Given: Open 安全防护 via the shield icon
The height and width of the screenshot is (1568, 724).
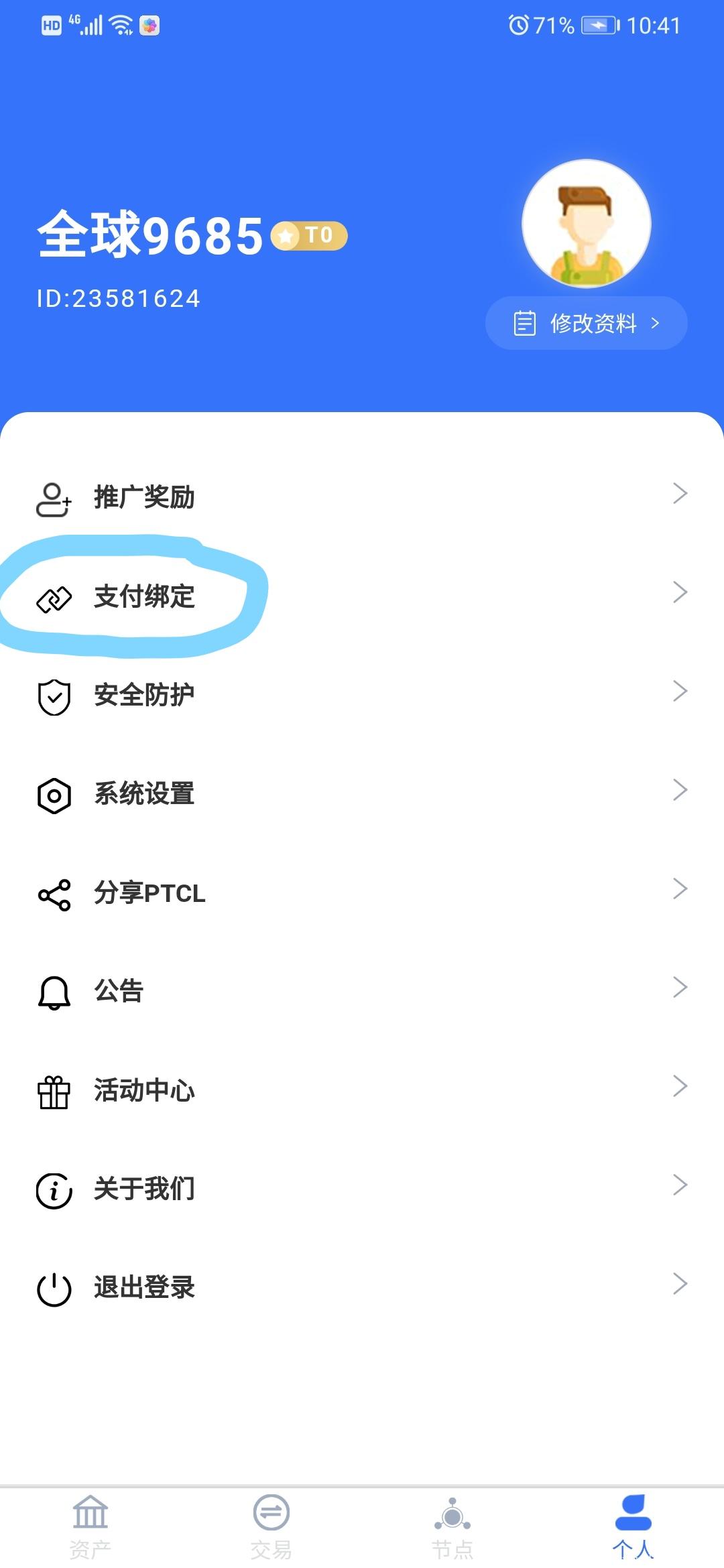Looking at the screenshot, I should 54,696.
